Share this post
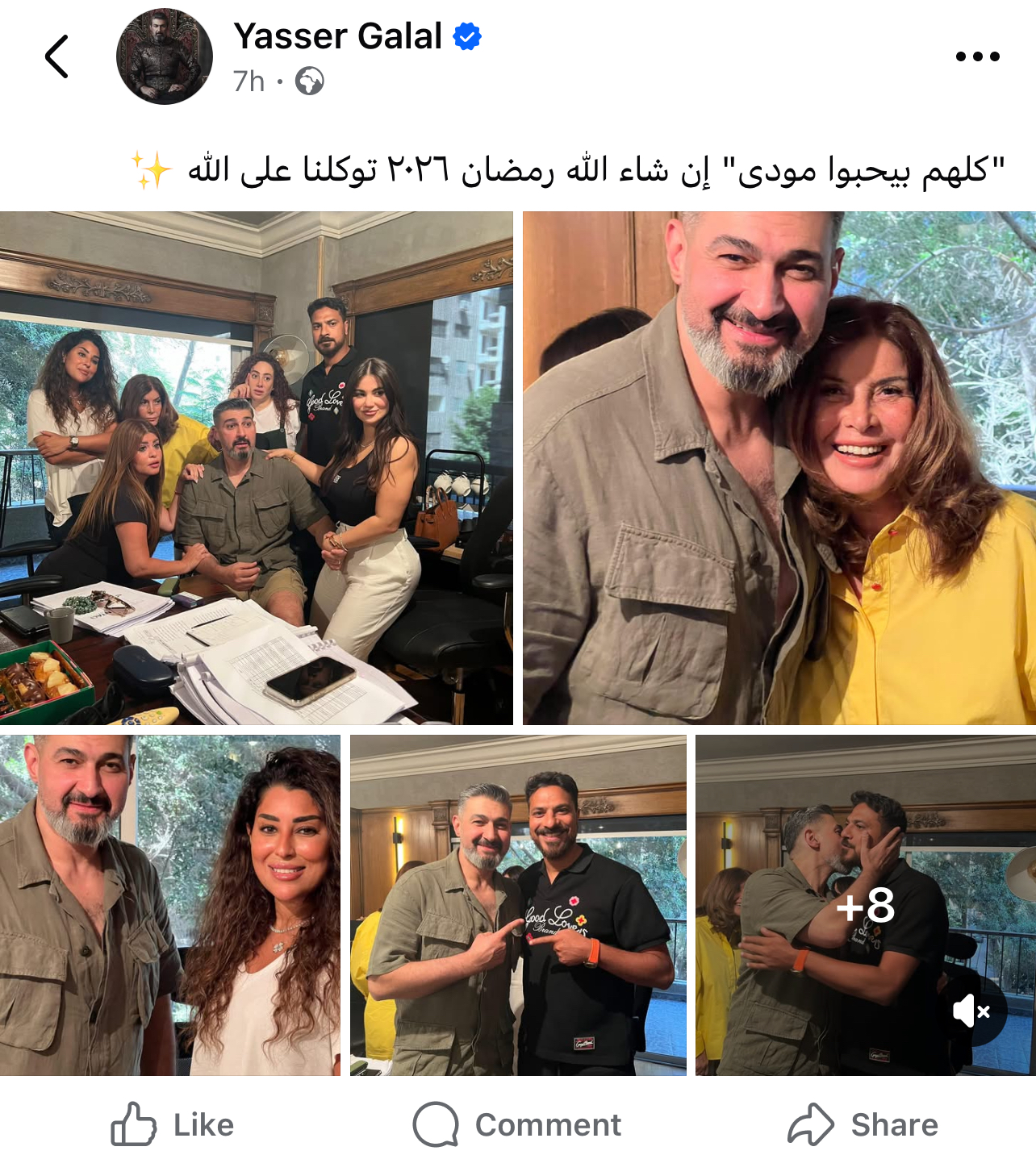Image resolution: width=1036 pixels, height=1155 pixels. 863,1124
